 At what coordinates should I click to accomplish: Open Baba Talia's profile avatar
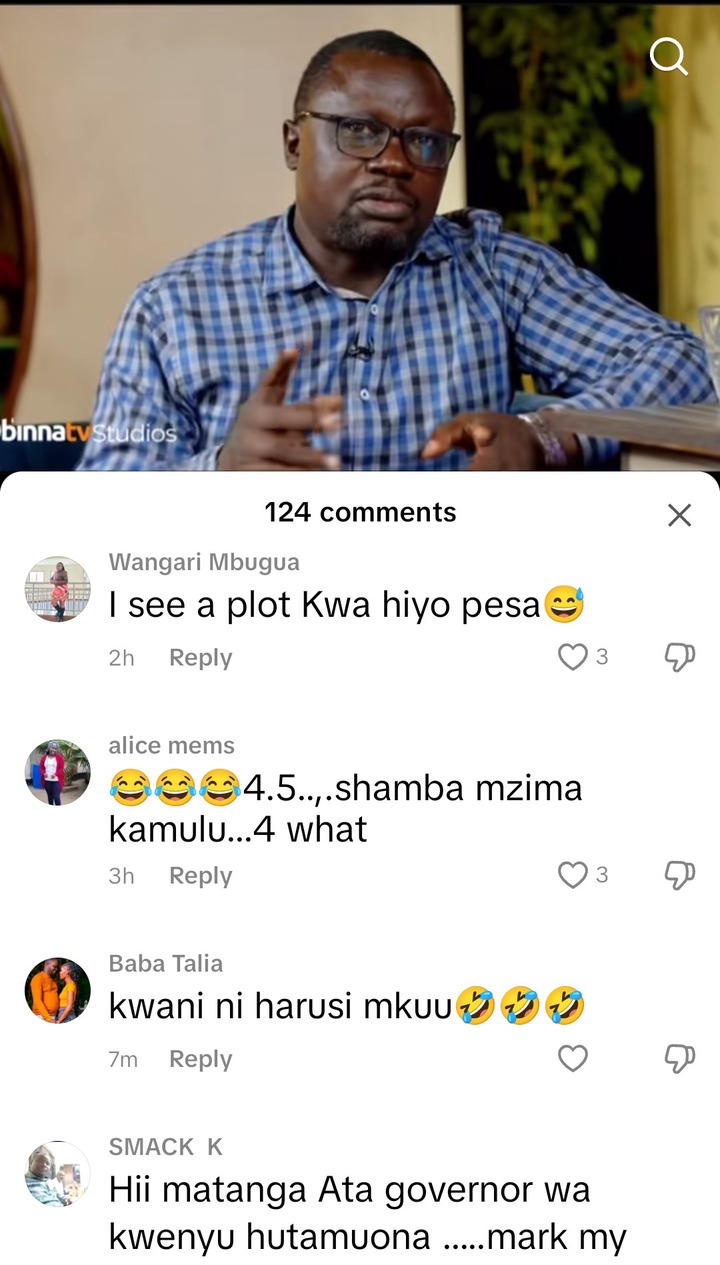tap(57, 990)
